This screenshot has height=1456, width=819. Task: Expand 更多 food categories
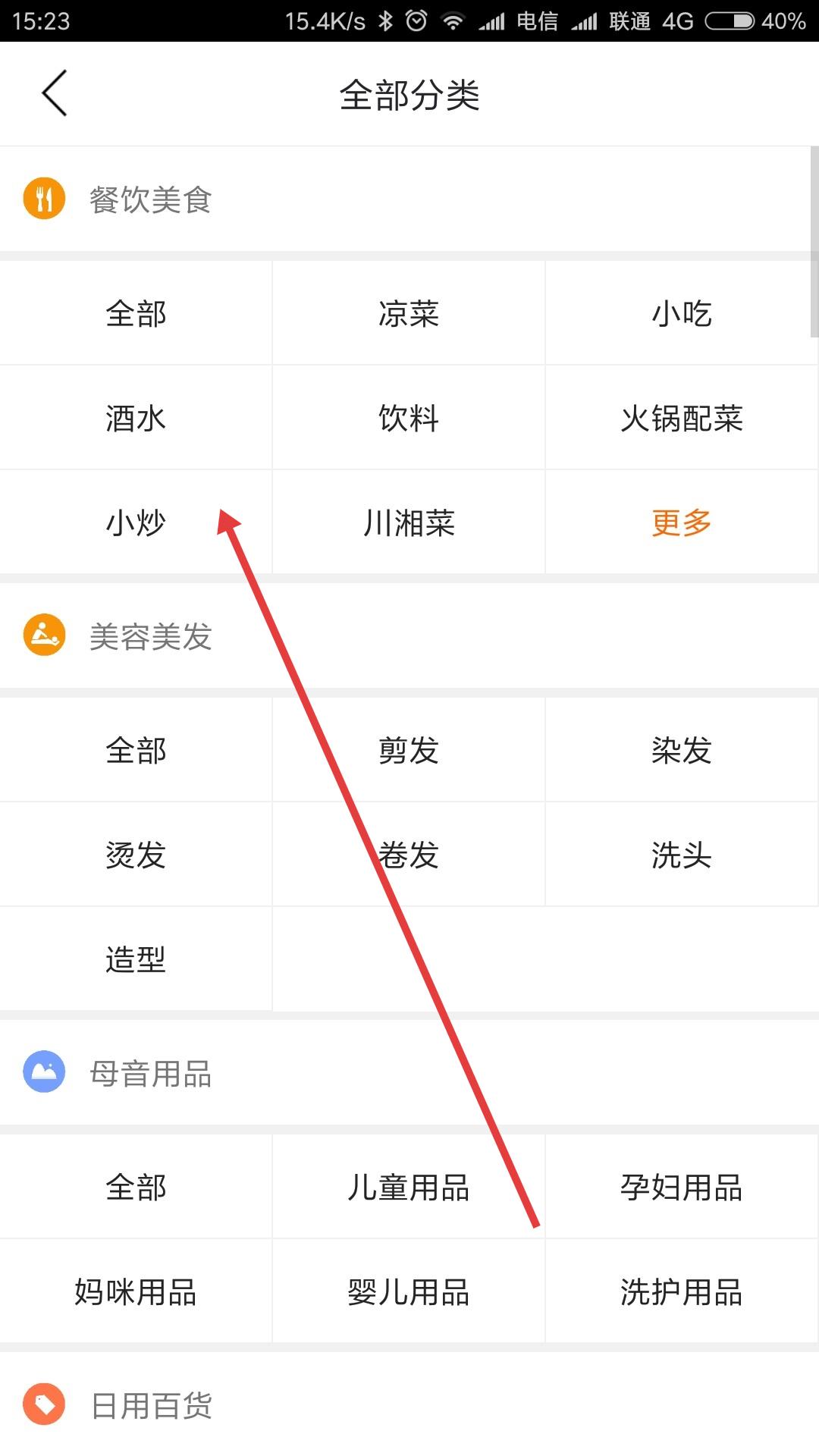(x=682, y=522)
